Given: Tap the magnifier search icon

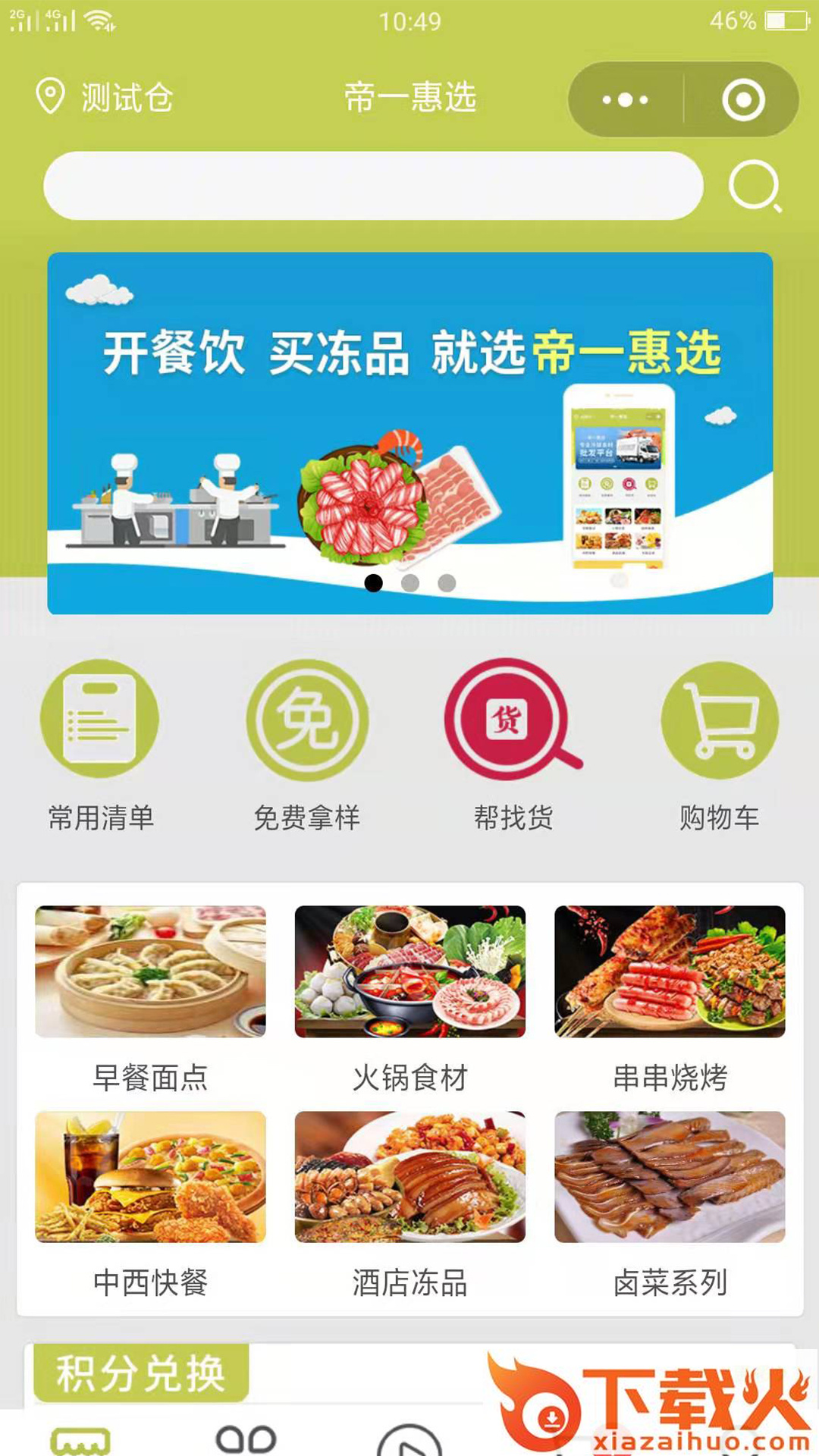Looking at the screenshot, I should click(755, 186).
